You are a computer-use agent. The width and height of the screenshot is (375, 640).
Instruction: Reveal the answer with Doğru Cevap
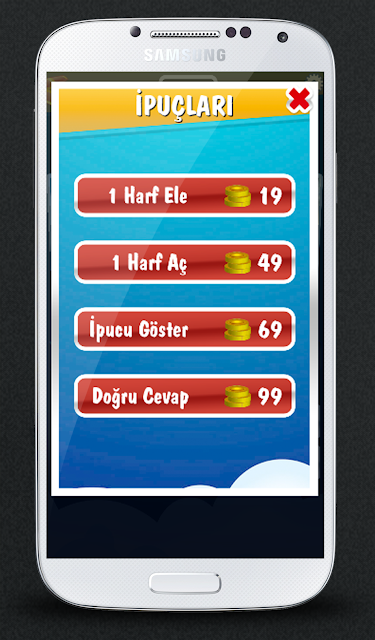[x=185, y=396]
